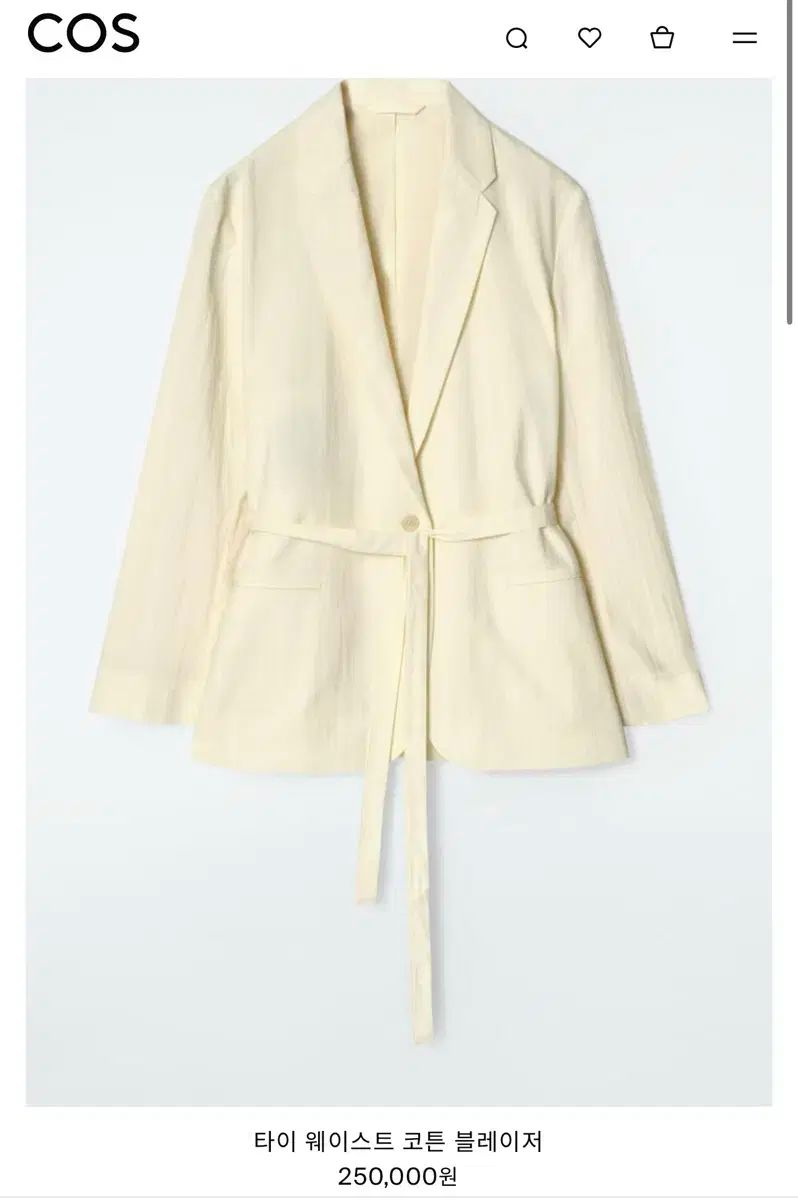Open the hamburger menu
The image size is (798, 1200).
pos(744,39)
